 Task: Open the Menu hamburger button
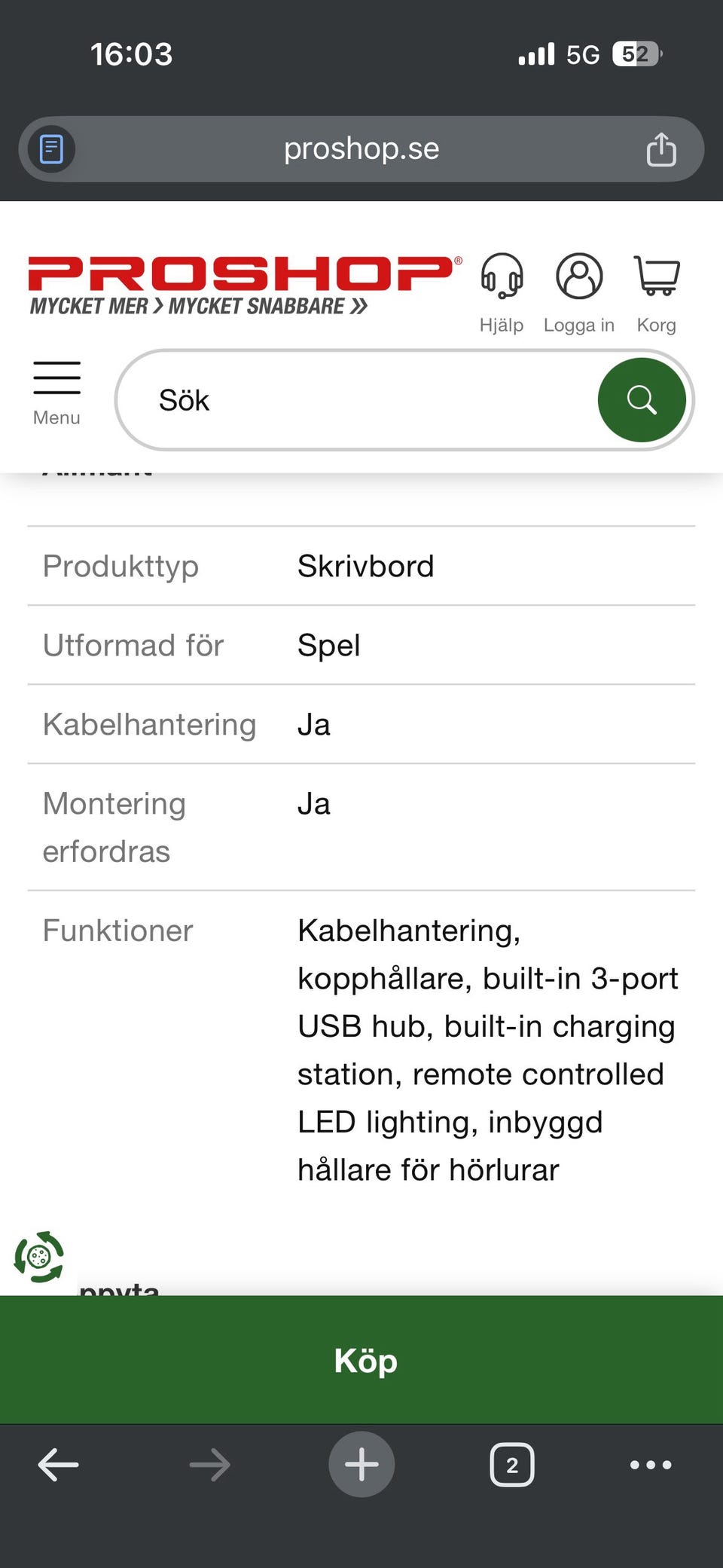click(56, 392)
